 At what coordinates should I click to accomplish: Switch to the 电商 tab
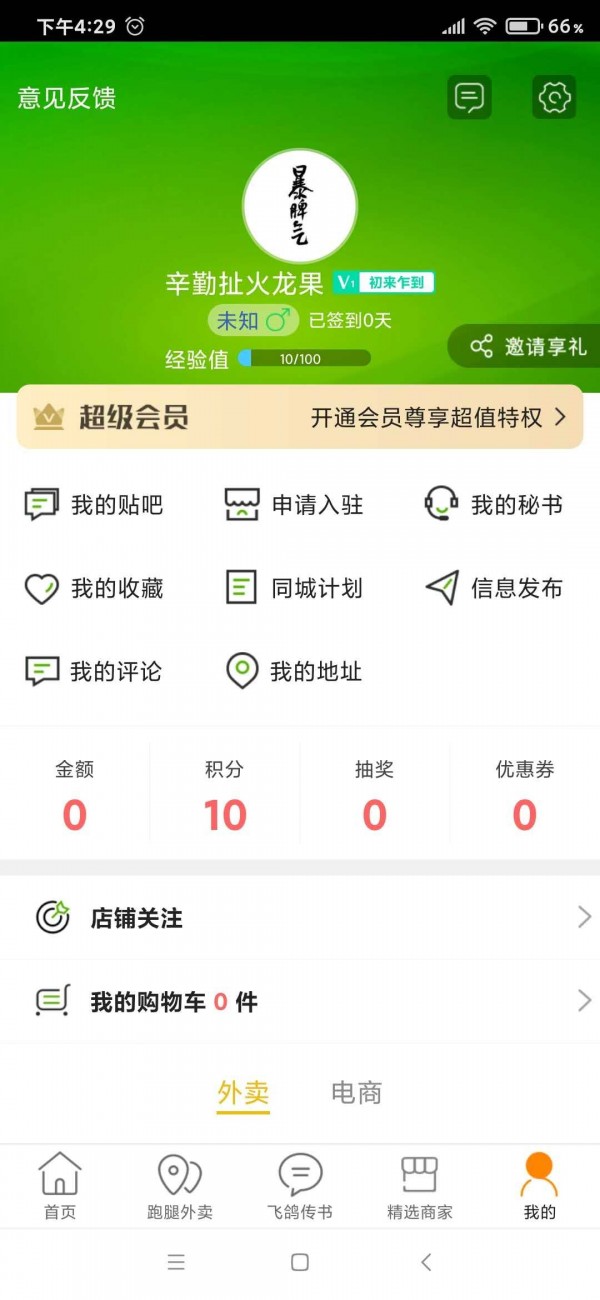point(357,1093)
